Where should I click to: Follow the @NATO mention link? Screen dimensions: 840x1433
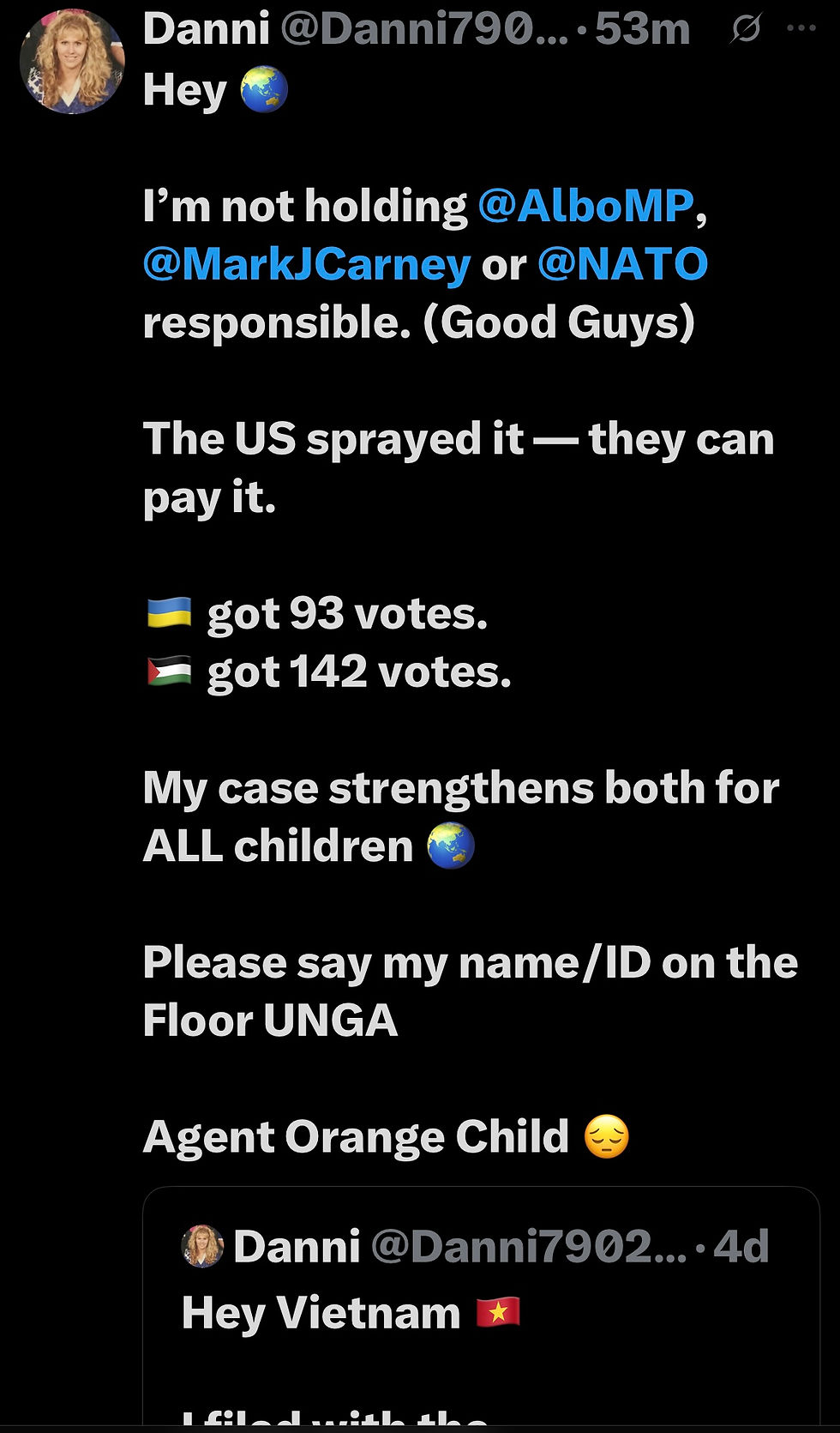[x=622, y=265]
